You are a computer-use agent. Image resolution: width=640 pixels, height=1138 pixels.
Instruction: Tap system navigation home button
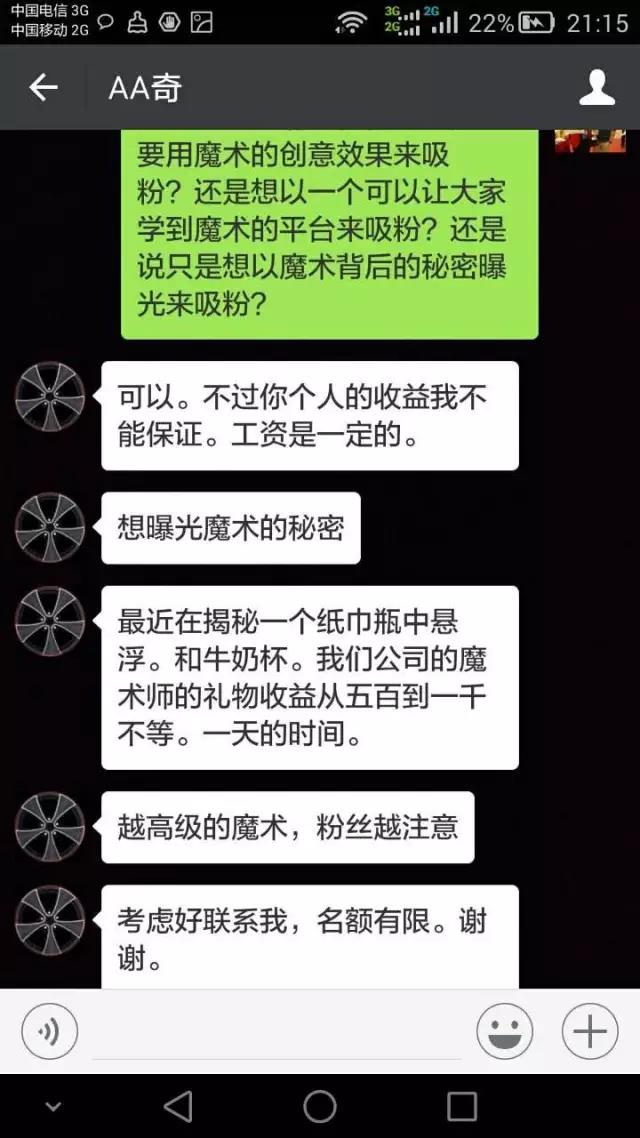[x=320, y=1106]
